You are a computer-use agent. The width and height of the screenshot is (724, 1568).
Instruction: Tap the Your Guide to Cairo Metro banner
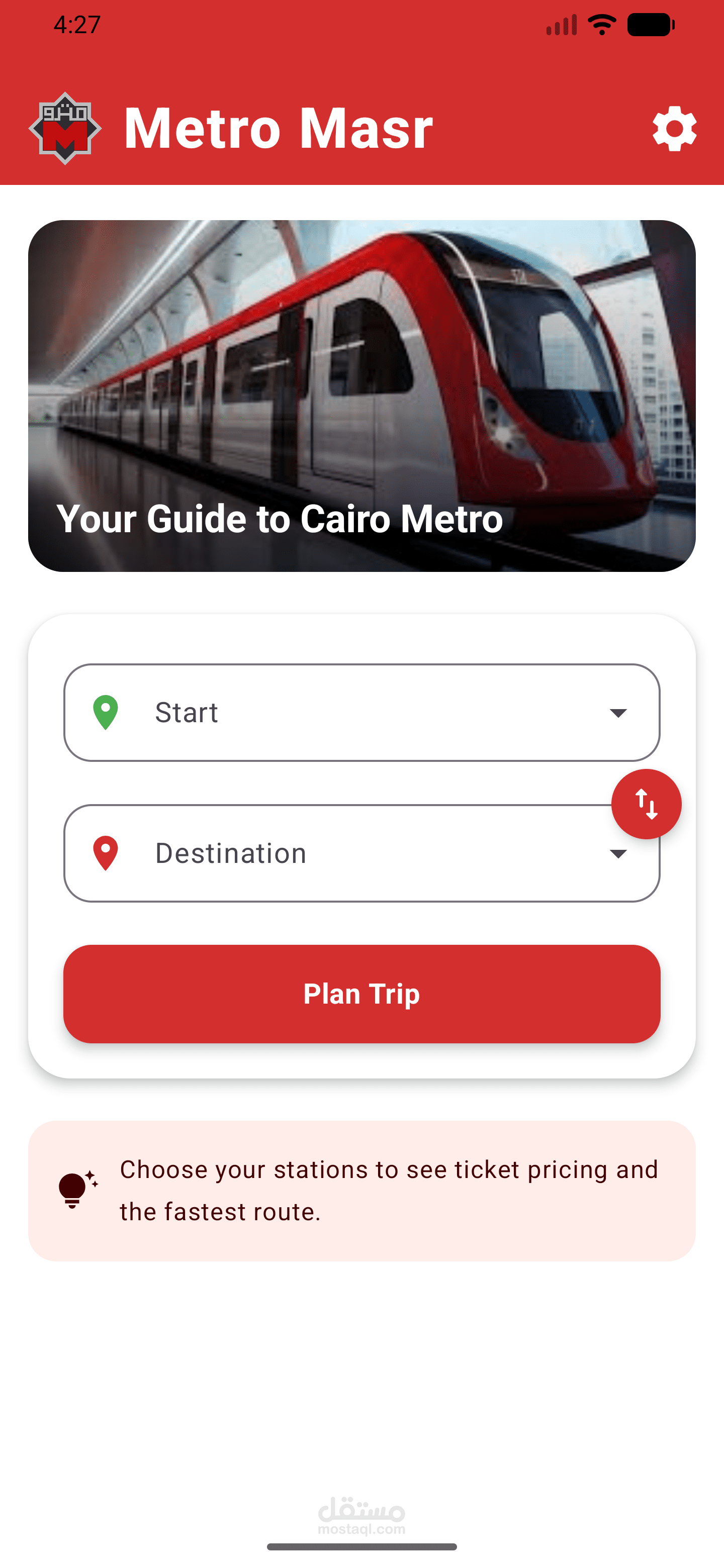tap(361, 396)
